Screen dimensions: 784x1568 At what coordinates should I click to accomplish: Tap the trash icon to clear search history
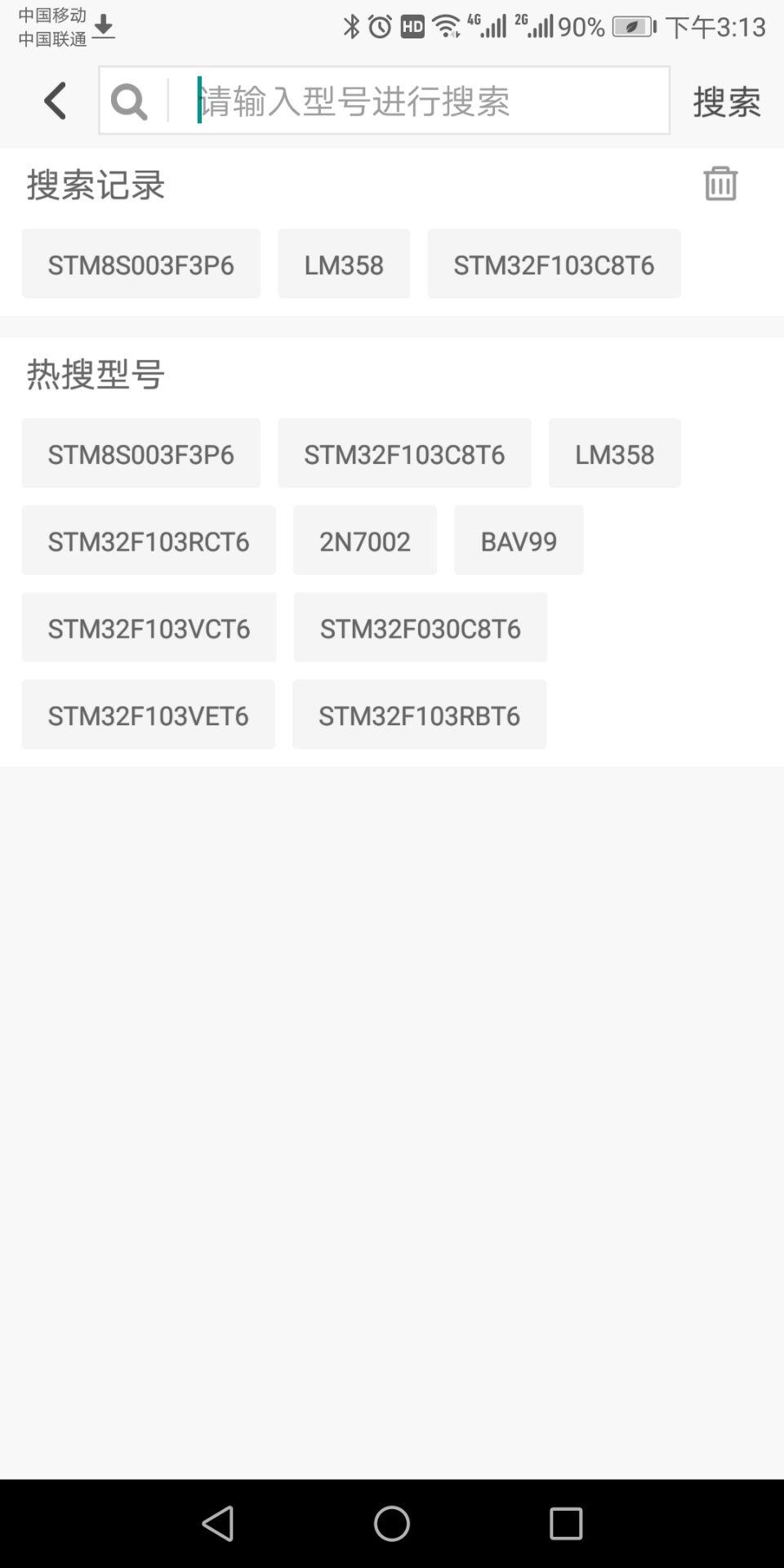tap(719, 183)
